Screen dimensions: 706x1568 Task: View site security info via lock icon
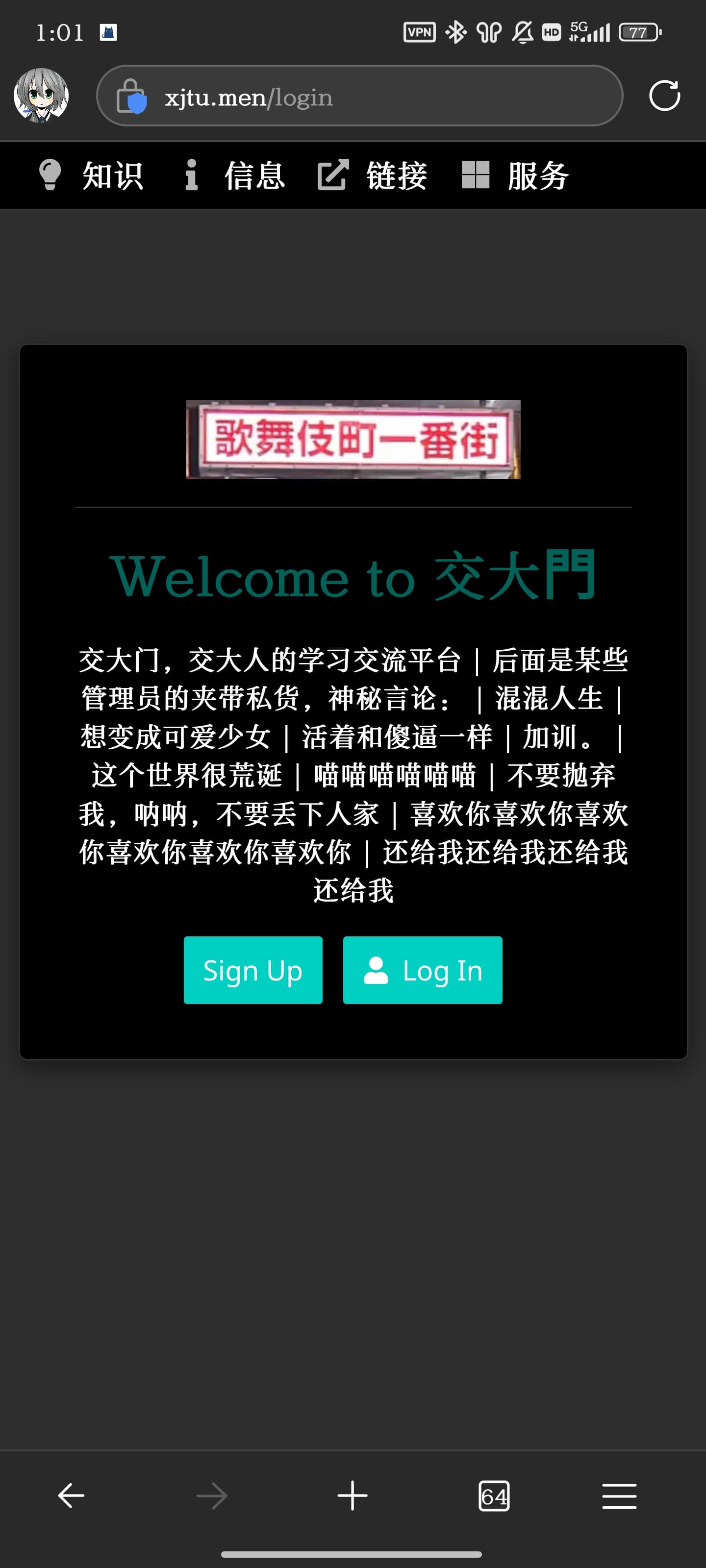click(131, 96)
